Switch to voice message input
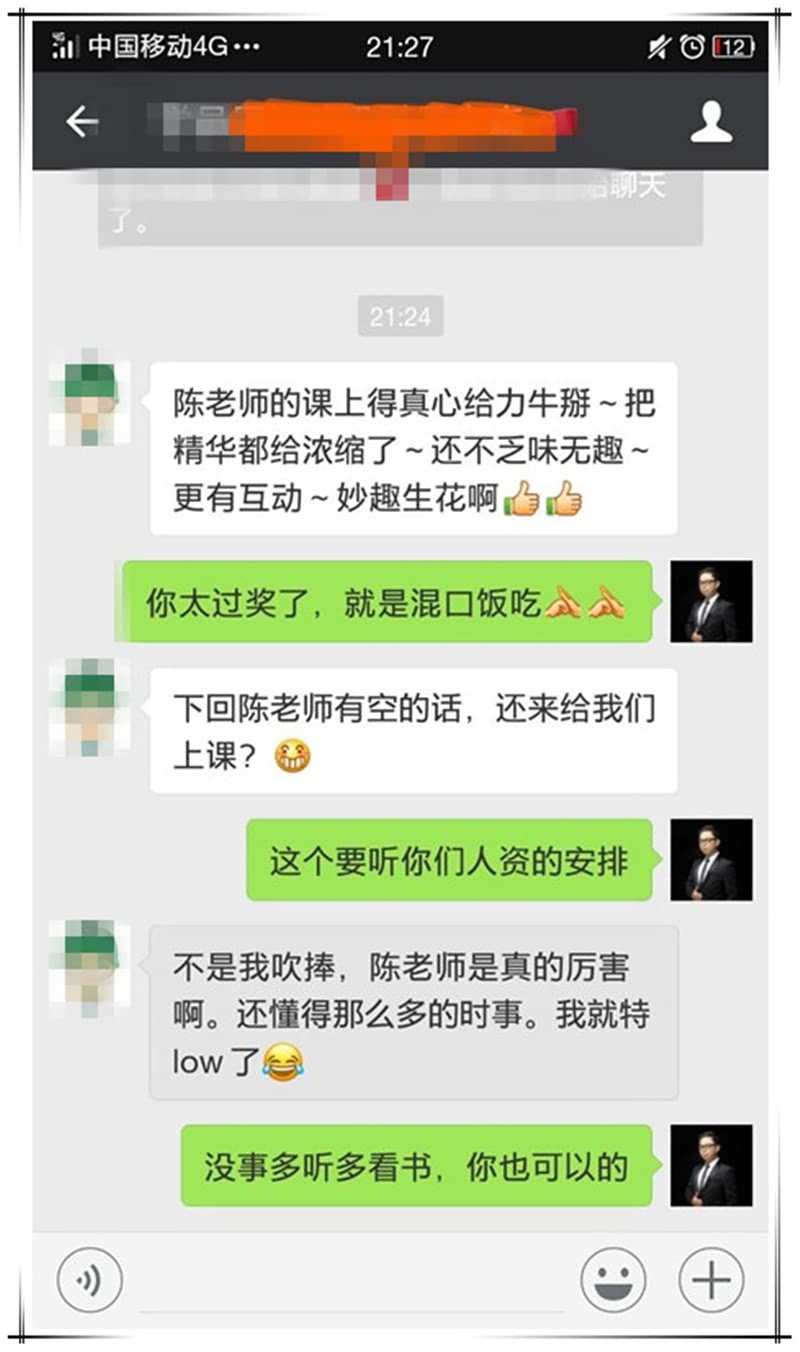Screen dimensions: 800x1352 (90, 1279)
